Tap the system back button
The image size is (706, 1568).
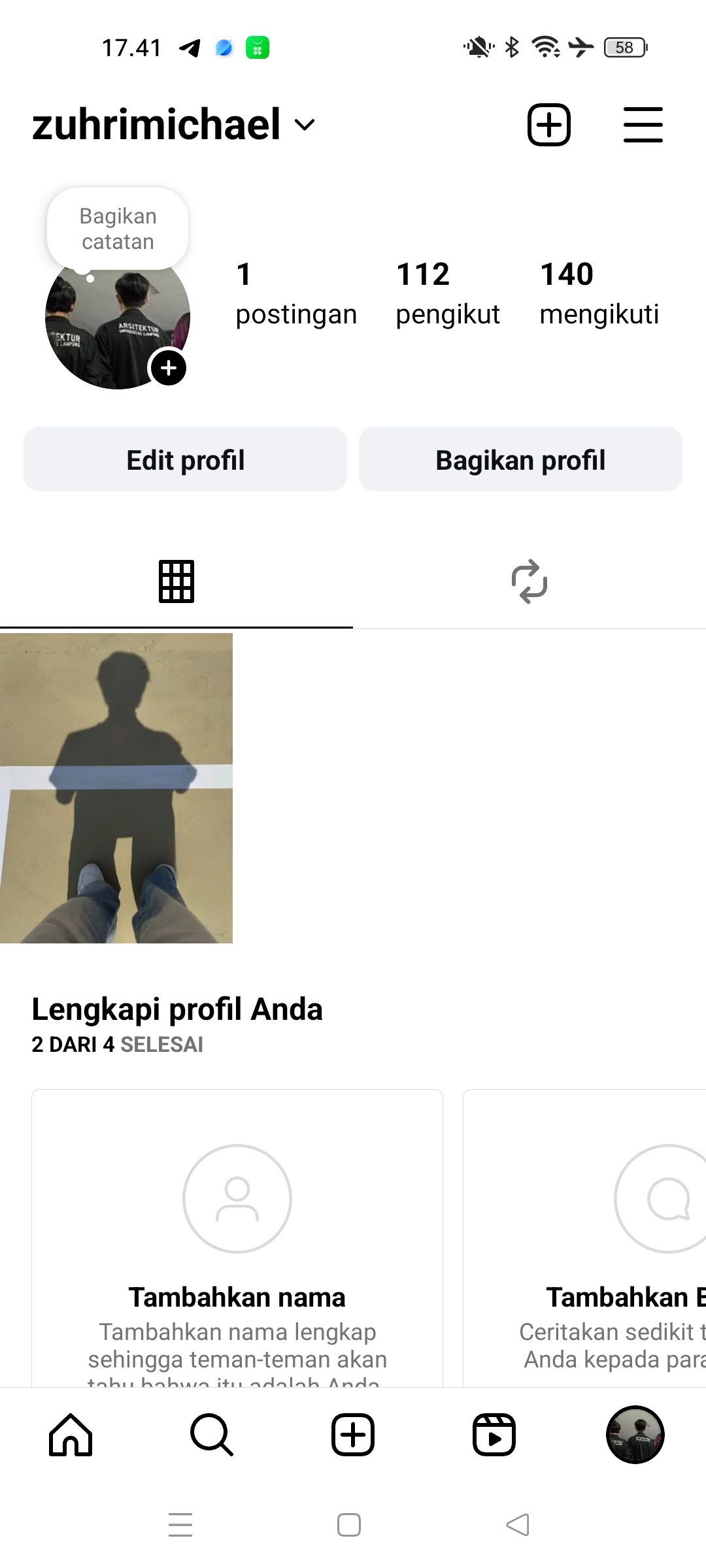pyautogui.click(x=518, y=1525)
